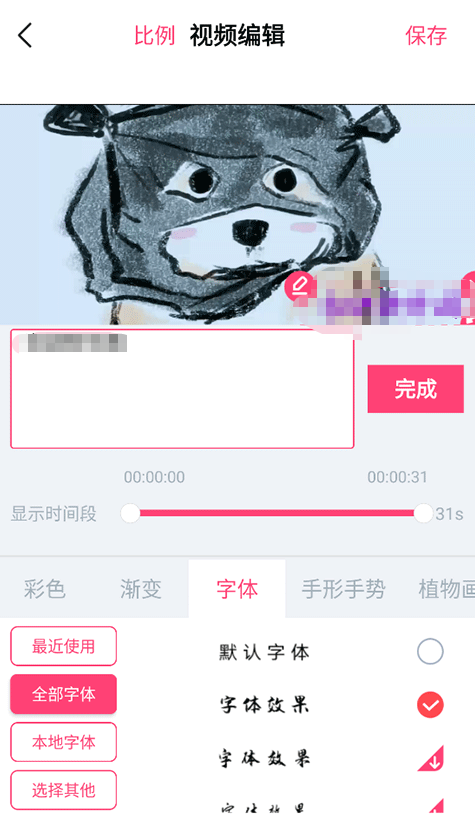This screenshot has height=821, width=475.
Task: Tap 保存 to save the video
Action: click(426, 36)
